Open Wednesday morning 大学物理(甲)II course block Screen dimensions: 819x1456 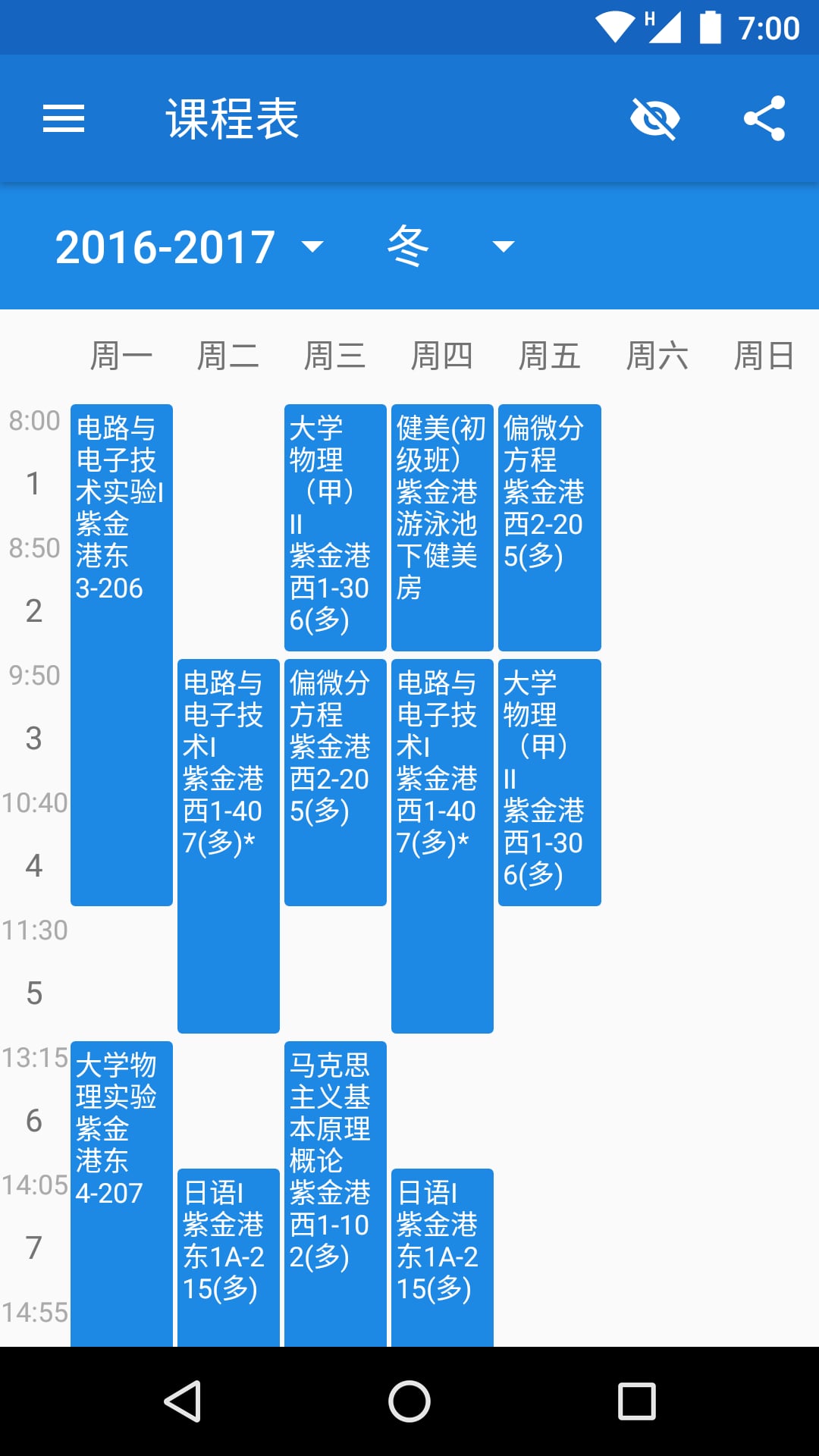tap(335, 528)
